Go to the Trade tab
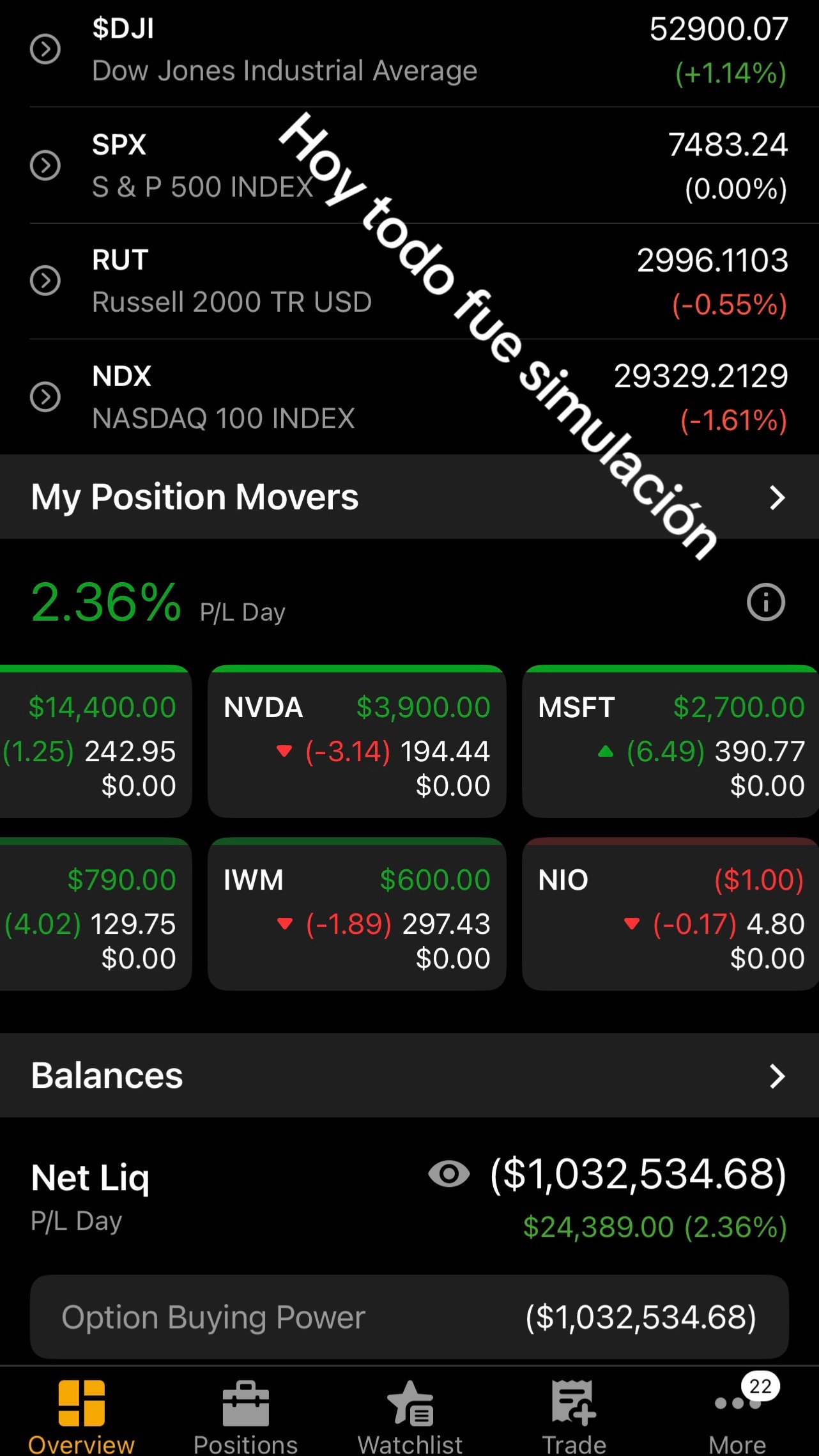Image resolution: width=819 pixels, height=1456 pixels. tap(574, 1415)
